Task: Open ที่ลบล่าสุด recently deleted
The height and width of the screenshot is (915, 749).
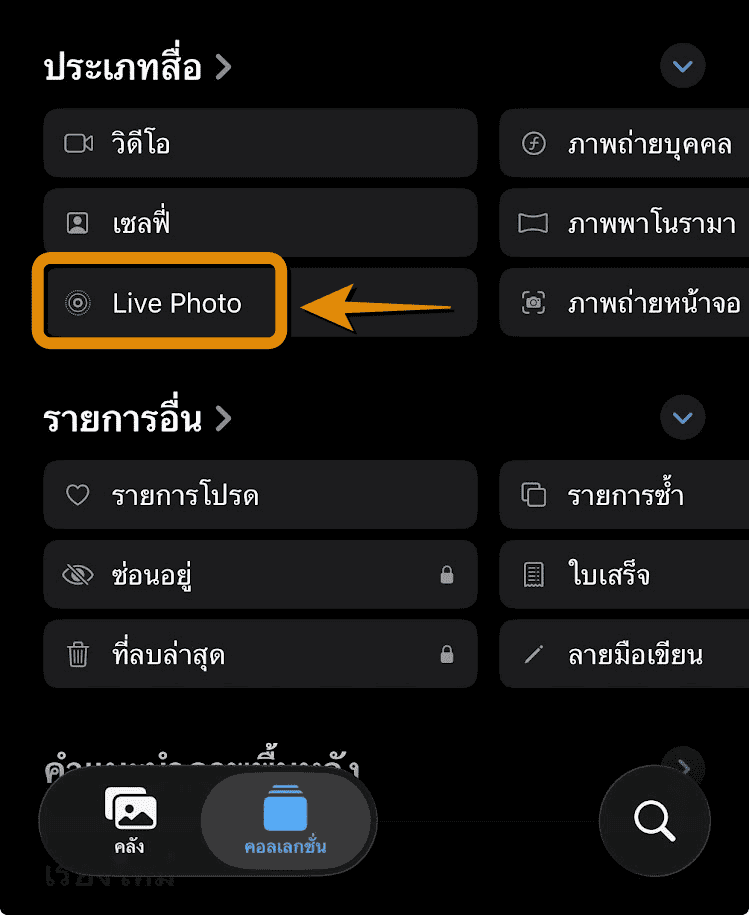Action: 259,655
